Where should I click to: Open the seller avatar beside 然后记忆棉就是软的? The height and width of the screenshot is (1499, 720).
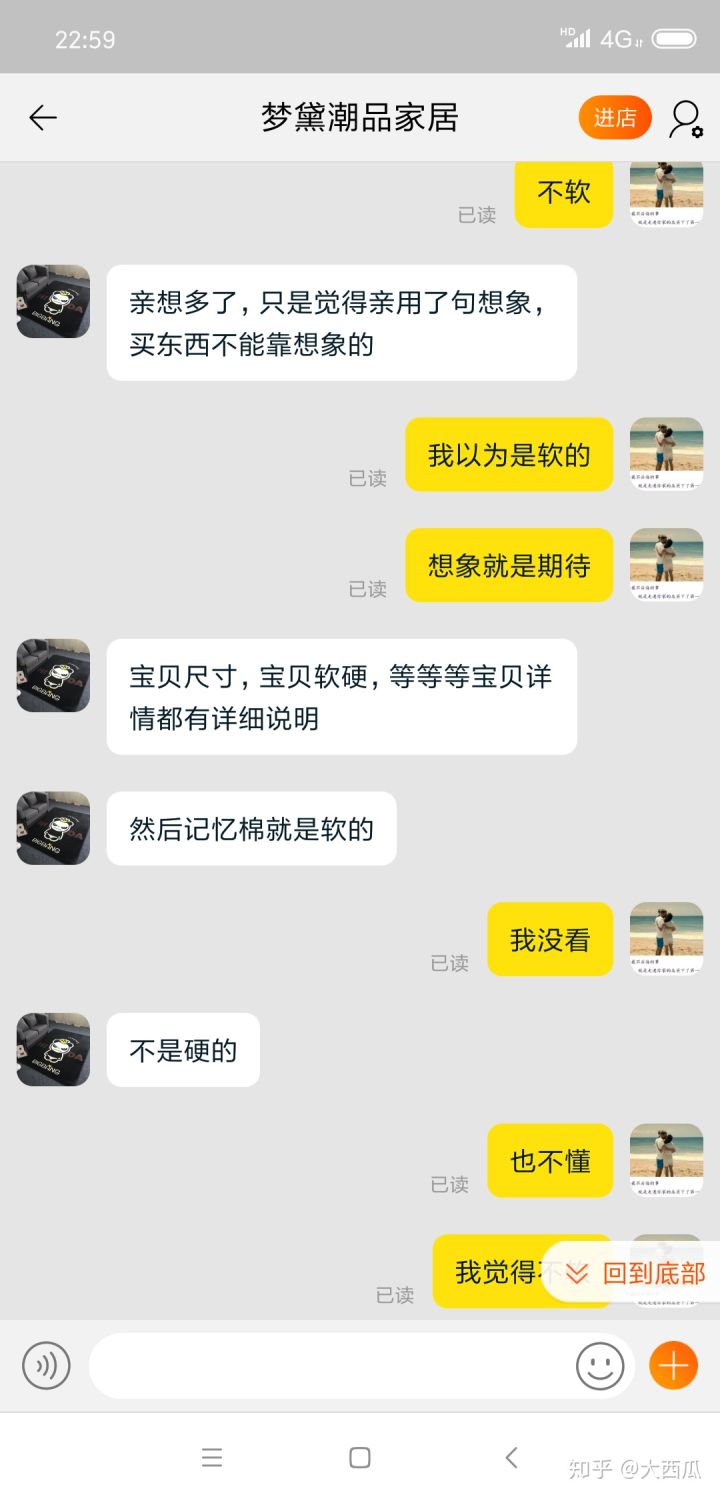[x=54, y=828]
